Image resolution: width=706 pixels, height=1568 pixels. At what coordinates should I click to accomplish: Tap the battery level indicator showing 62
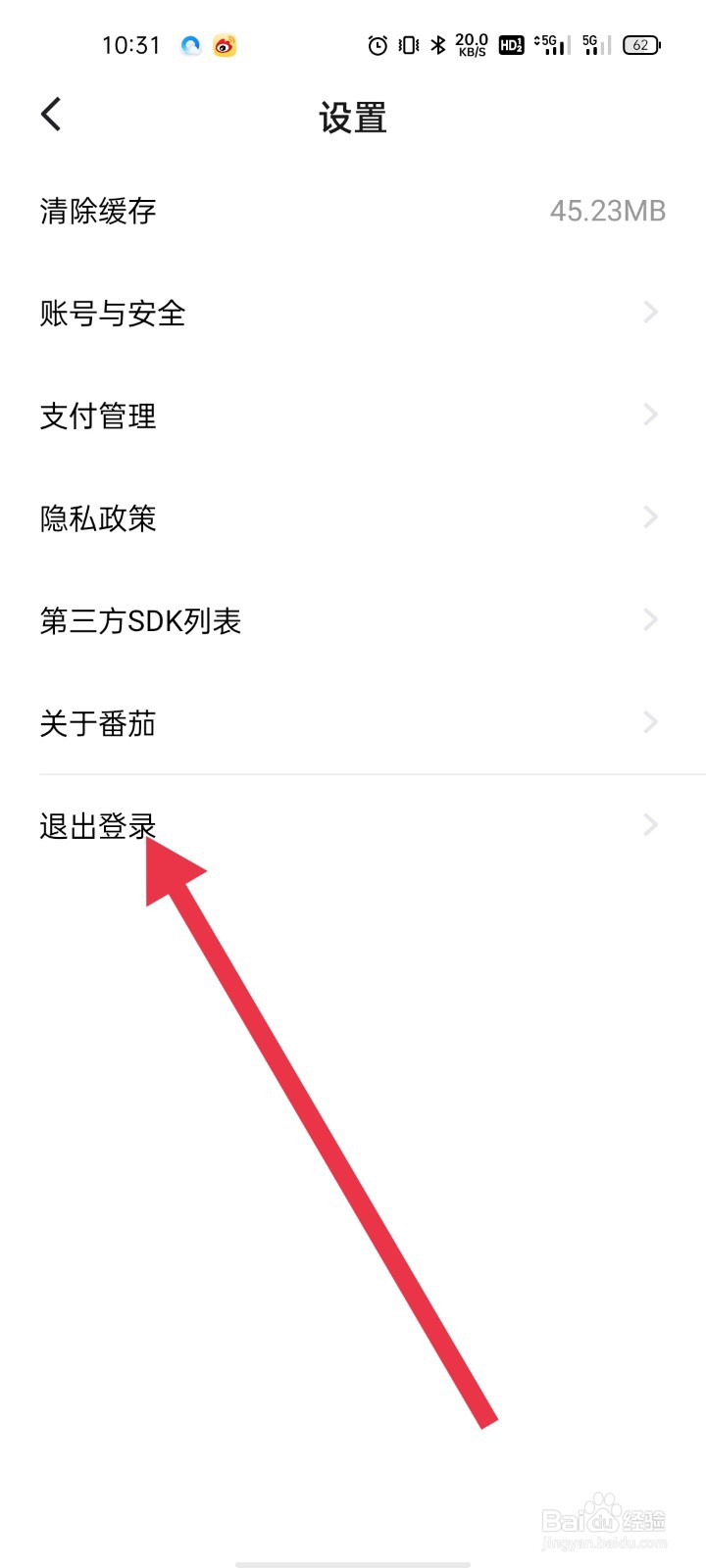641,45
